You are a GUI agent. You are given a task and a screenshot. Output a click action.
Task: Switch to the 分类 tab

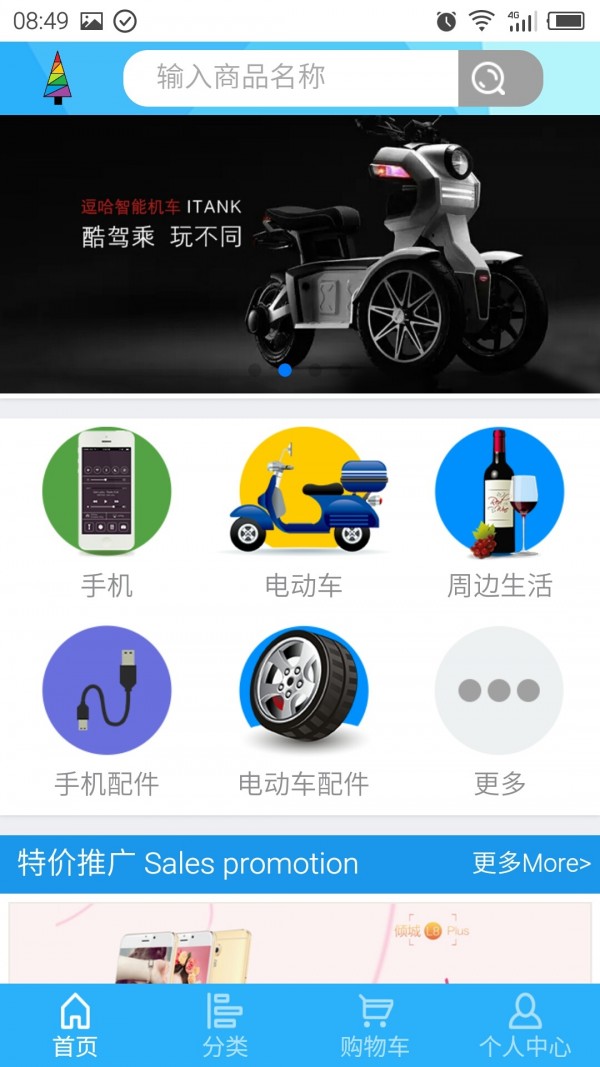[x=225, y=1026]
